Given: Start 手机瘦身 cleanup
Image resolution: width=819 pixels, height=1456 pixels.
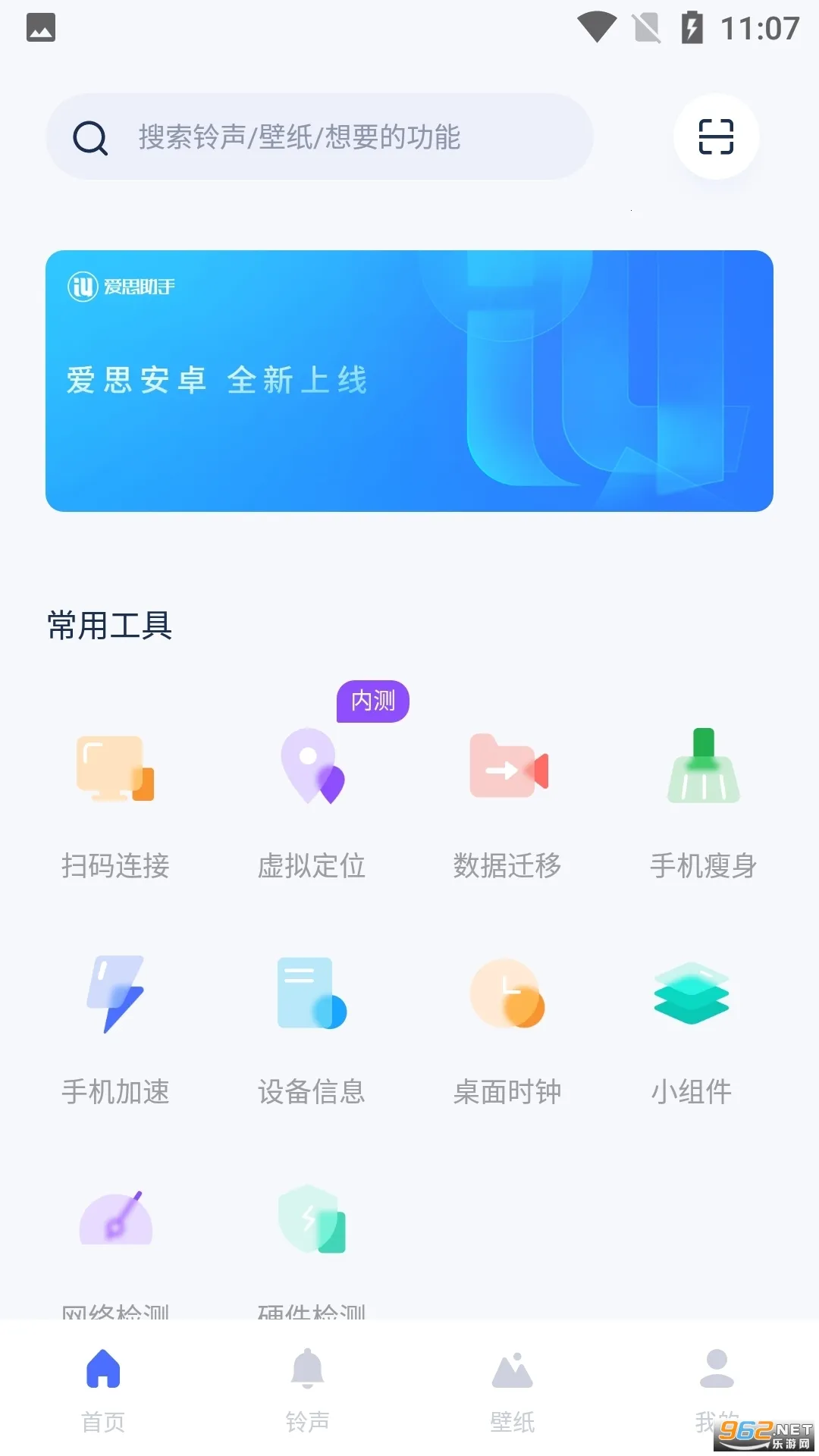Looking at the screenshot, I should point(703,804).
